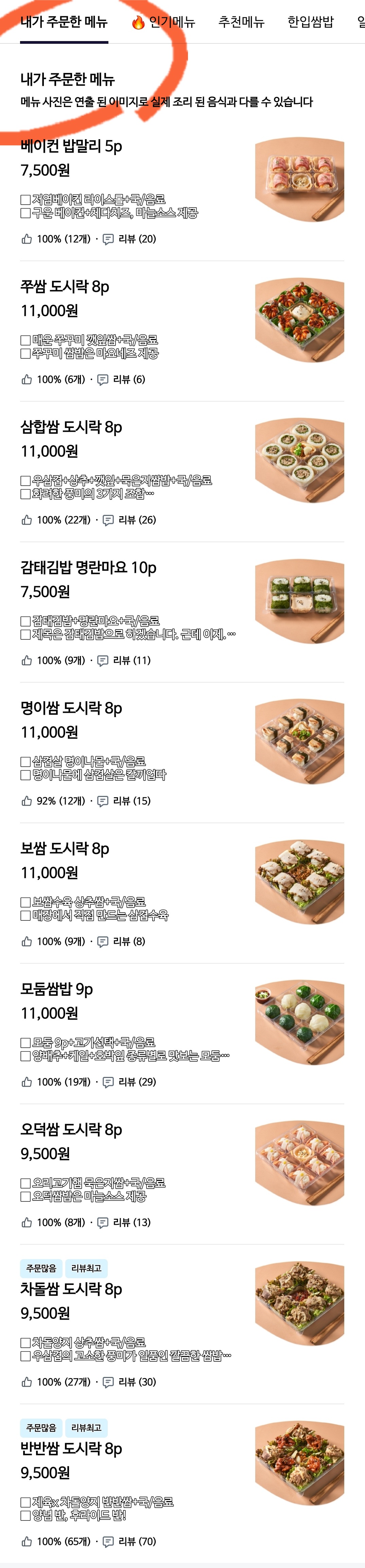Select the 차돌쌈 도시락 8p item
Image resolution: width=365 pixels, height=1568 pixels.
coord(71,1290)
